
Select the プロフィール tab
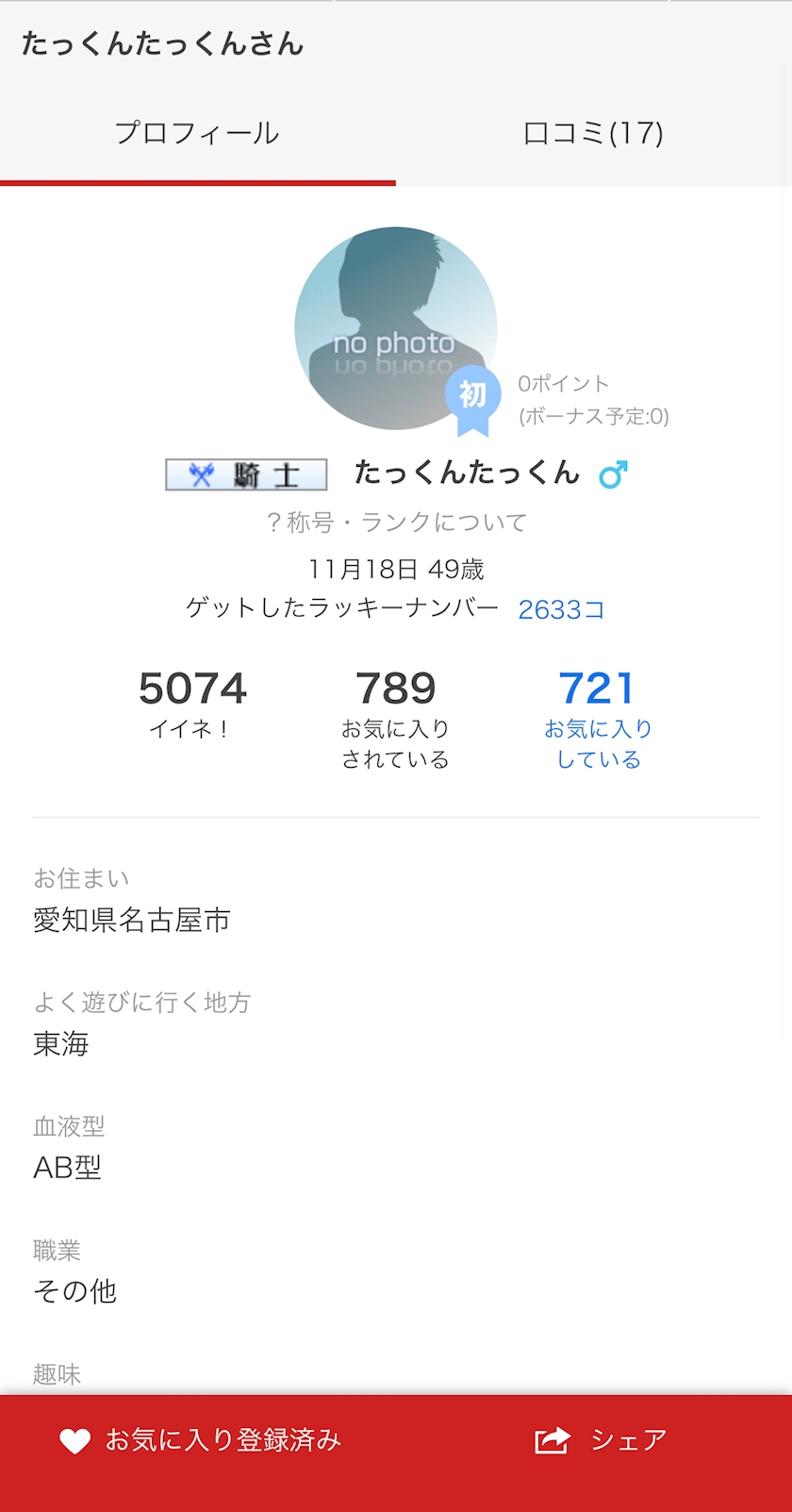click(197, 133)
